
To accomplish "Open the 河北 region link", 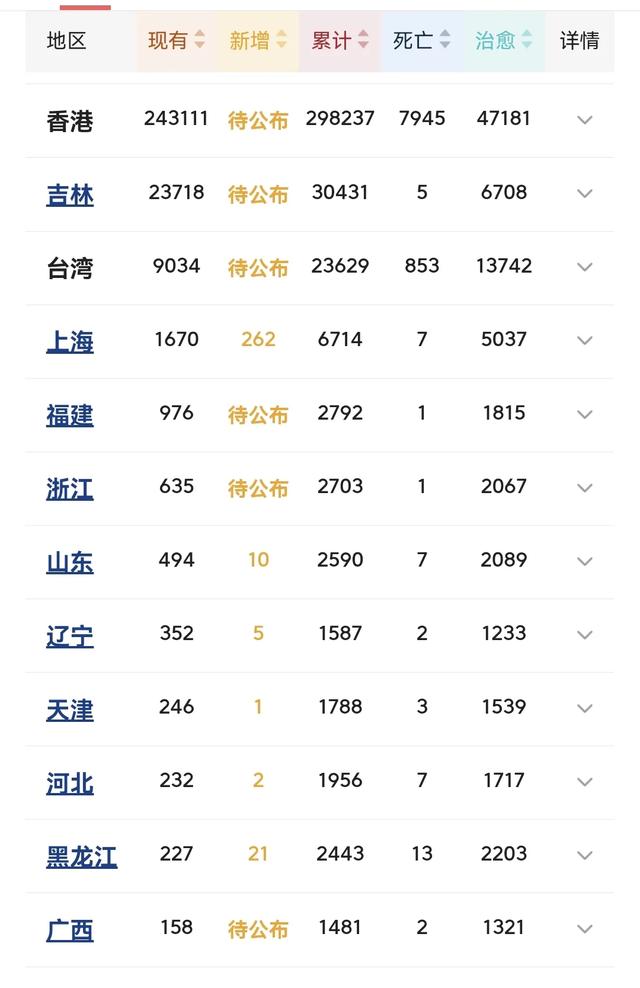I will [70, 783].
